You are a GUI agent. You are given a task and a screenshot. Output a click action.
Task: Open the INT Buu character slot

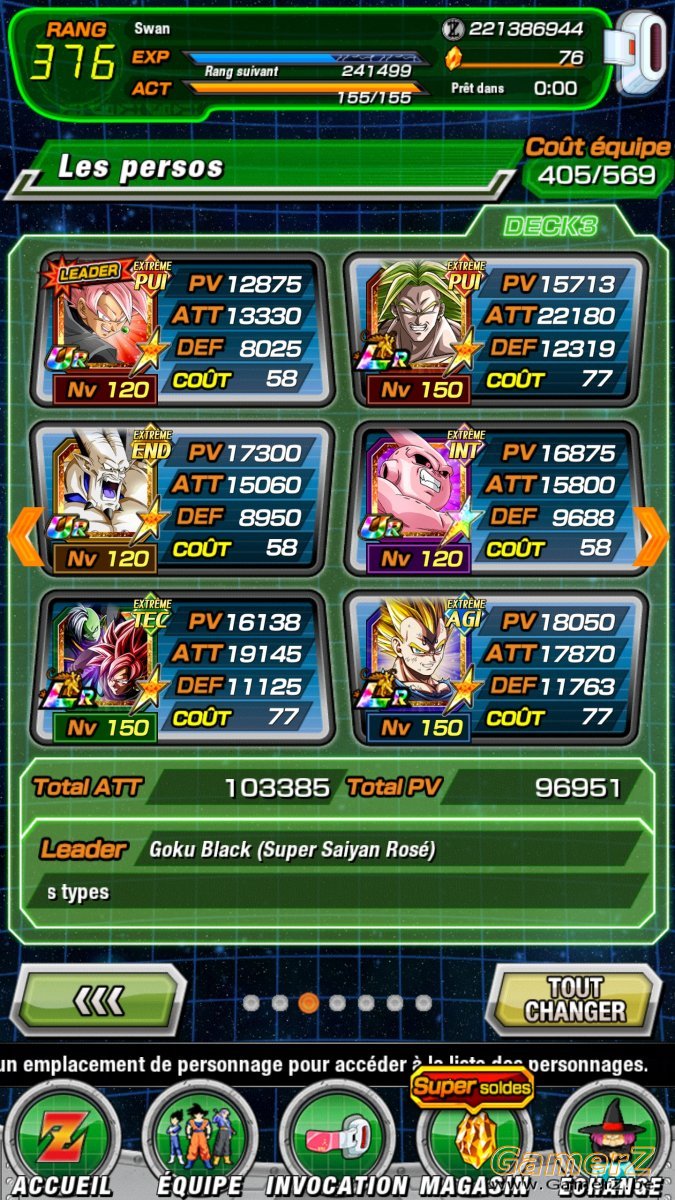coord(495,499)
